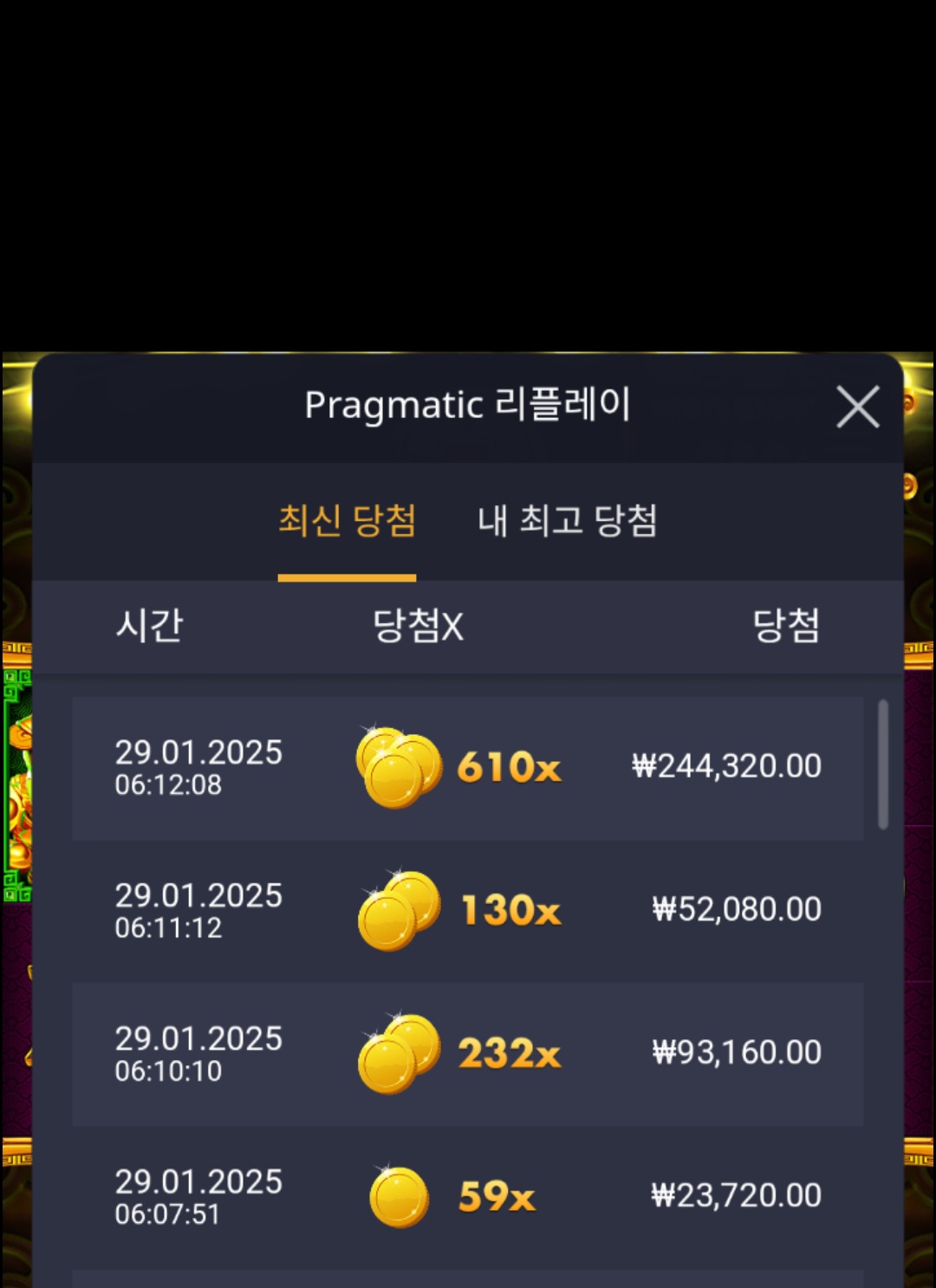The height and width of the screenshot is (1288, 936).
Task: Open the 232x win replay at 06:10:10
Action: click(x=468, y=1054)
